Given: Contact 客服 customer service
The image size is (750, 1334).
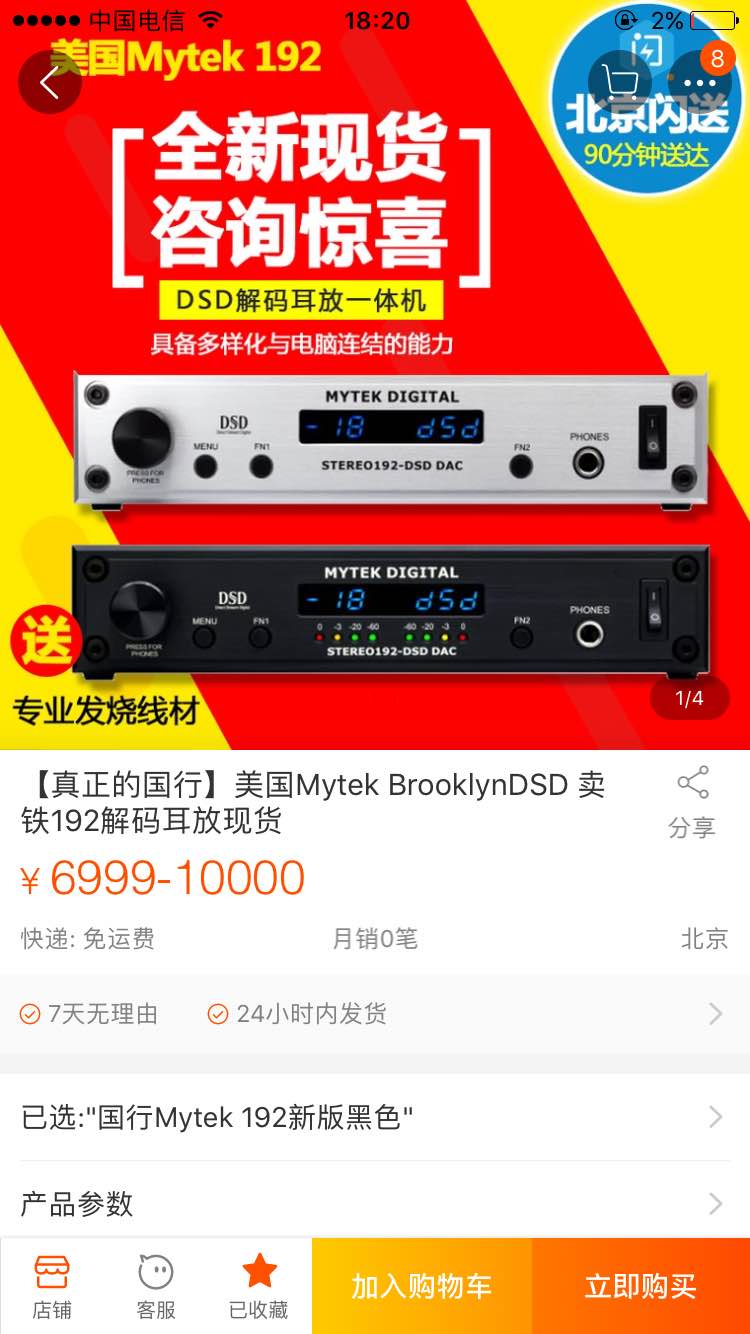Looking at the screenshot, I should pos(156,1286).
